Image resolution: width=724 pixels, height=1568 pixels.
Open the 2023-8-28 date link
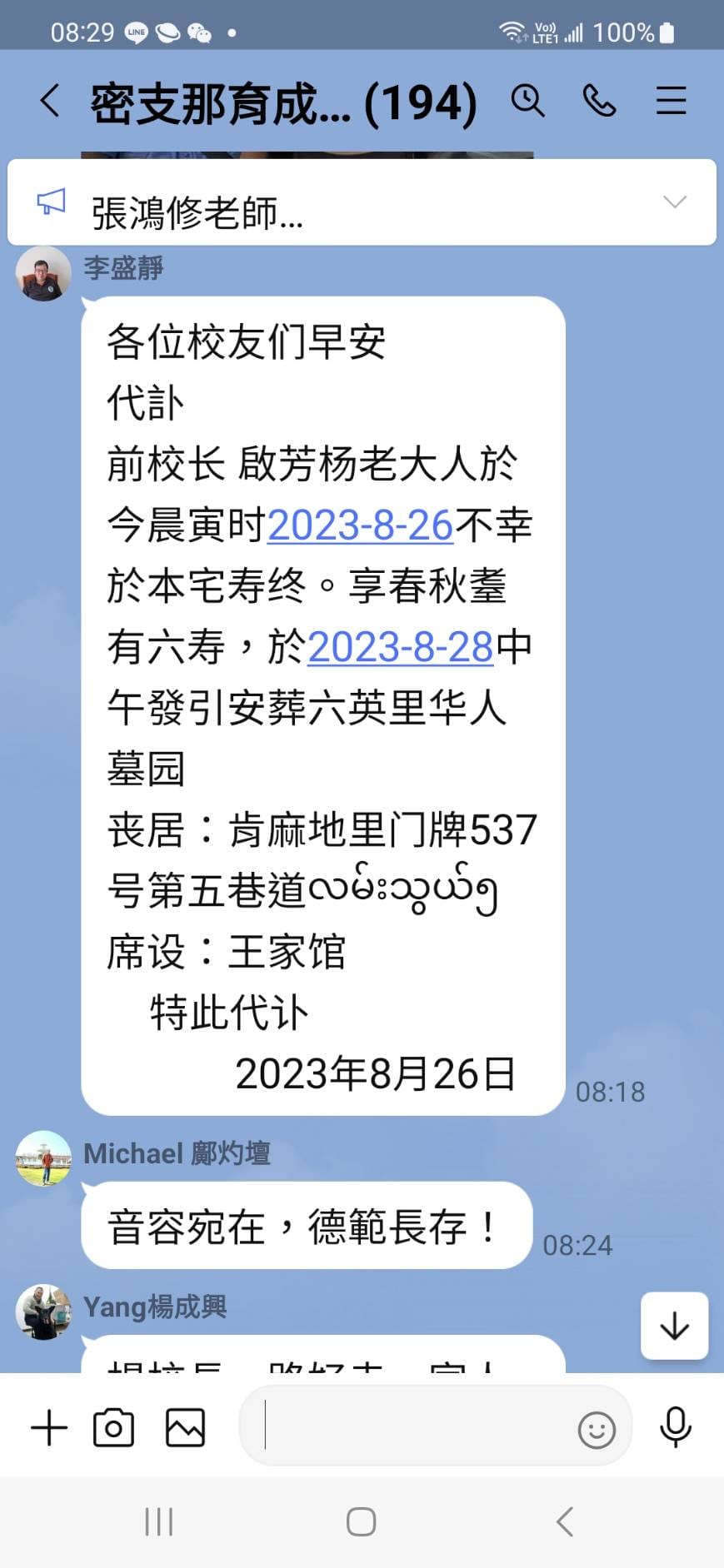coord(400,647)
